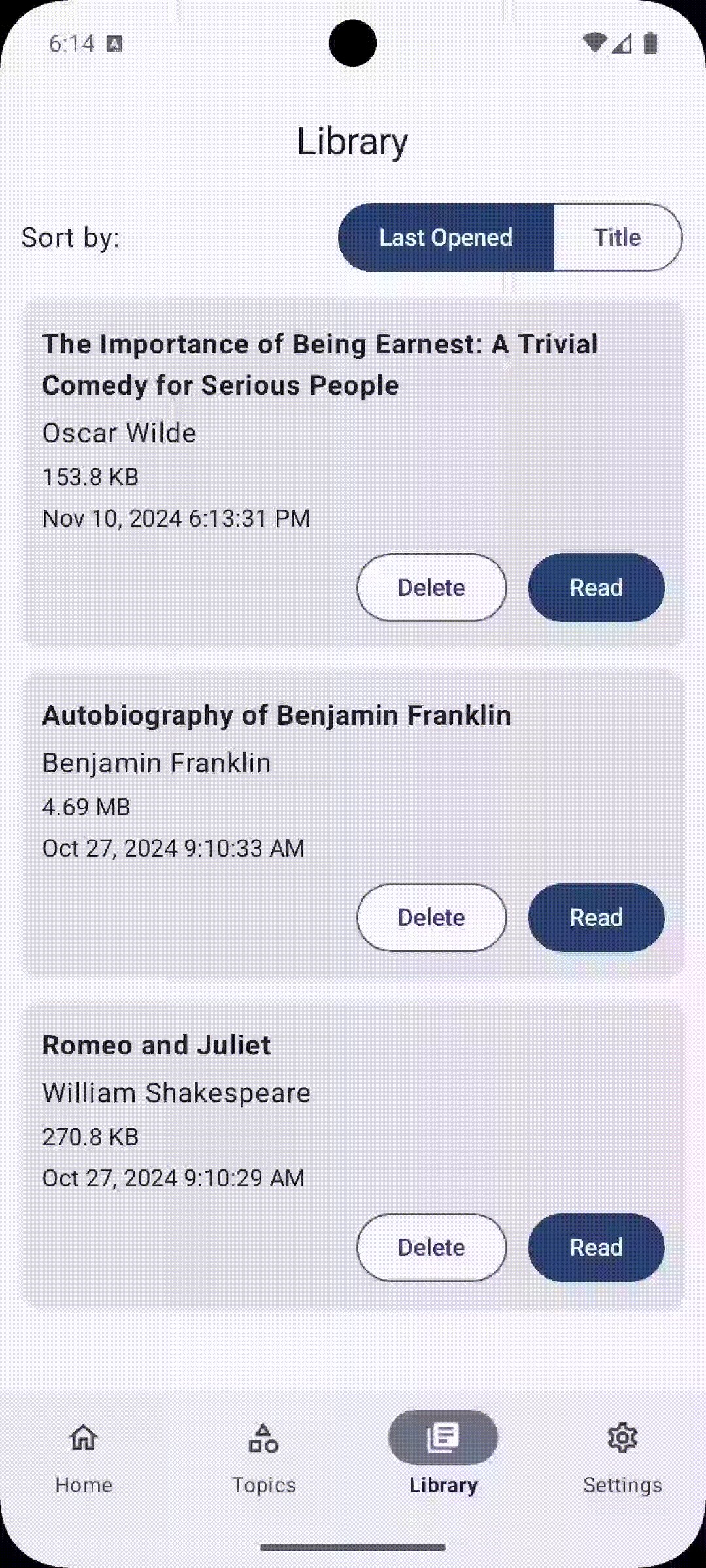Screen dimensions: 706x1568
Task: Delete Romeo and Juliet from library
Action: click(x=431, y=1247)
